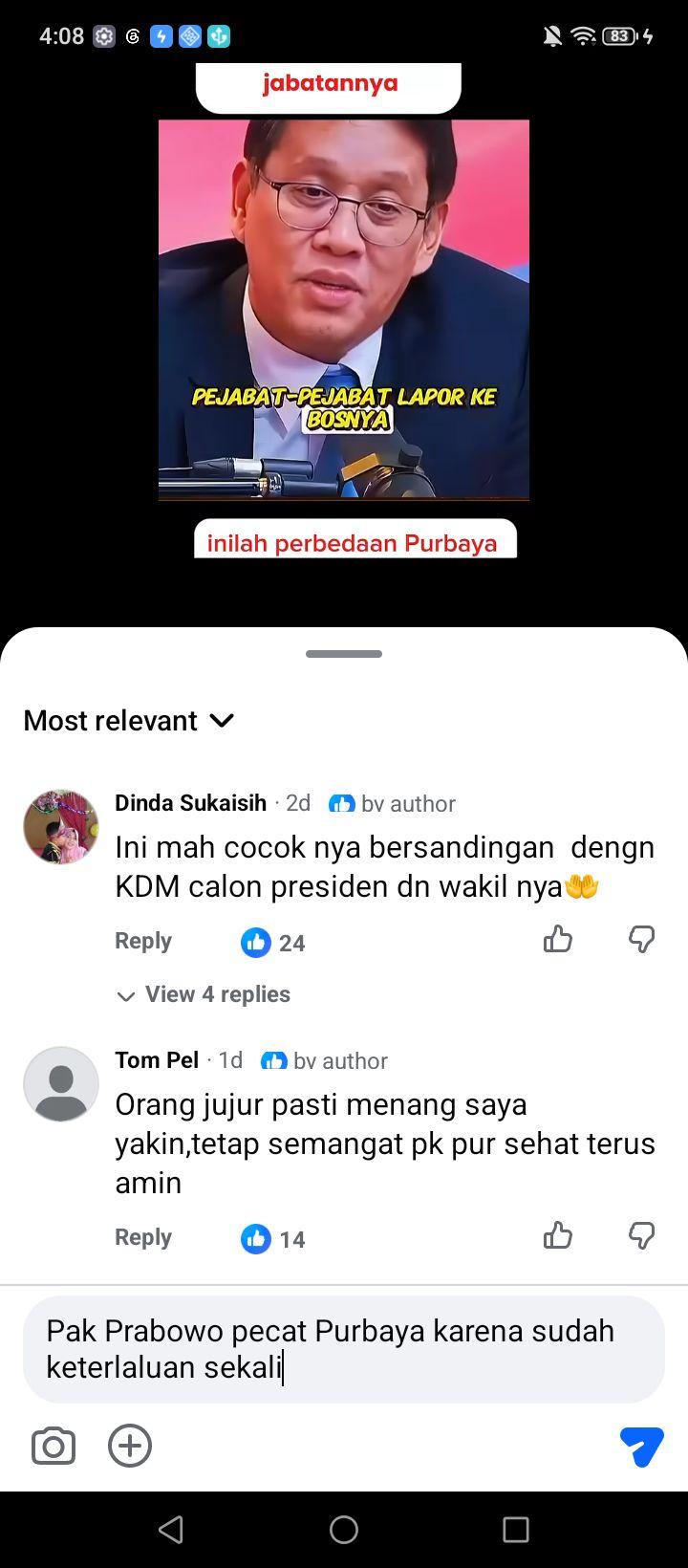Reply to Dinda Sukaisih's comment
This screenshot has width=688, height=1568.
143,941
